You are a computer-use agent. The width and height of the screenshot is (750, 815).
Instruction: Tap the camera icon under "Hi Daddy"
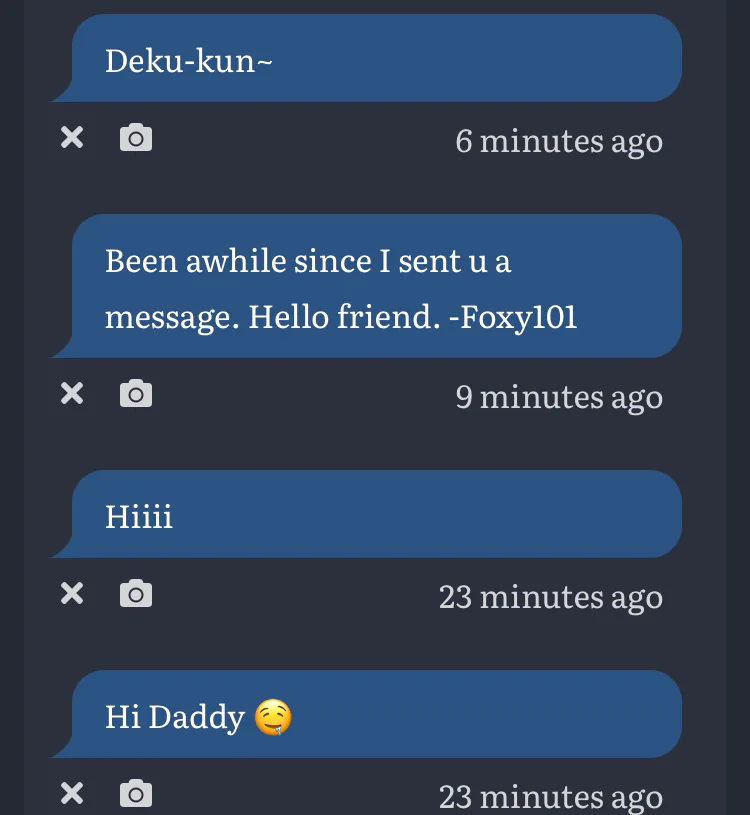136,794
